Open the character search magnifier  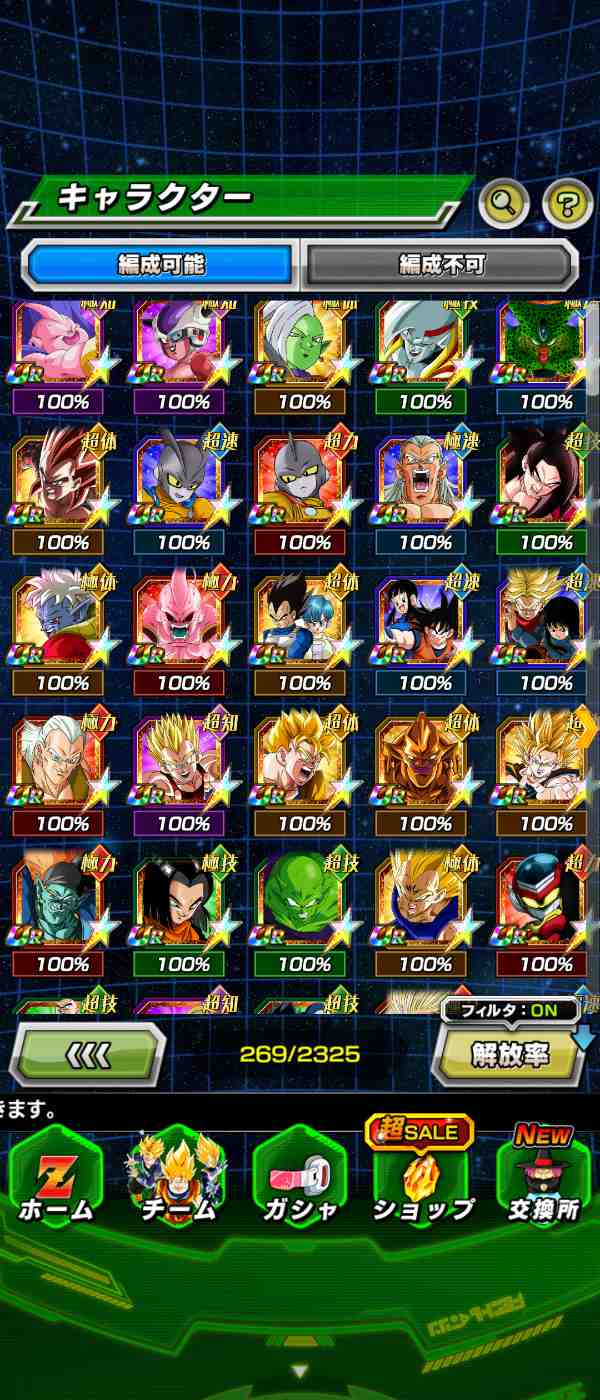(x=505, y=204)
